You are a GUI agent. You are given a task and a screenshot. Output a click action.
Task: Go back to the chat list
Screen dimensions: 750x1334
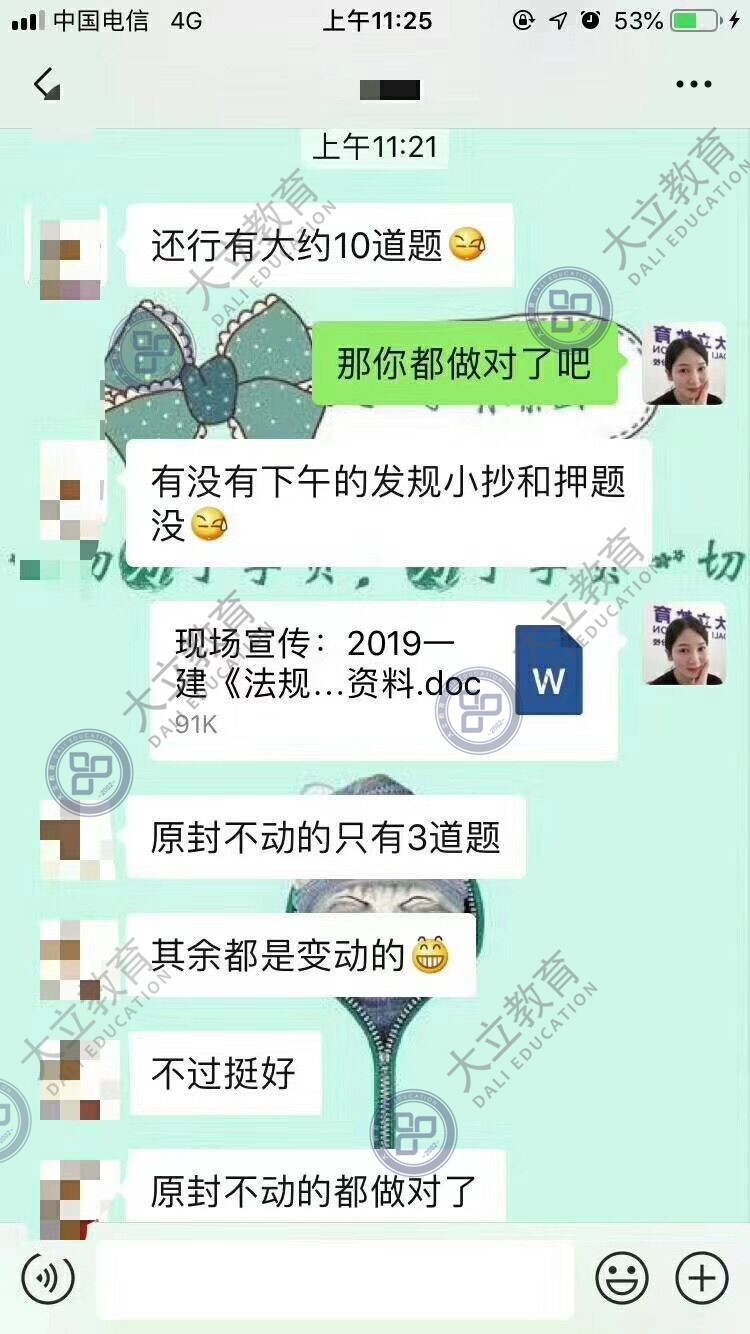click(x=46, y=85)
